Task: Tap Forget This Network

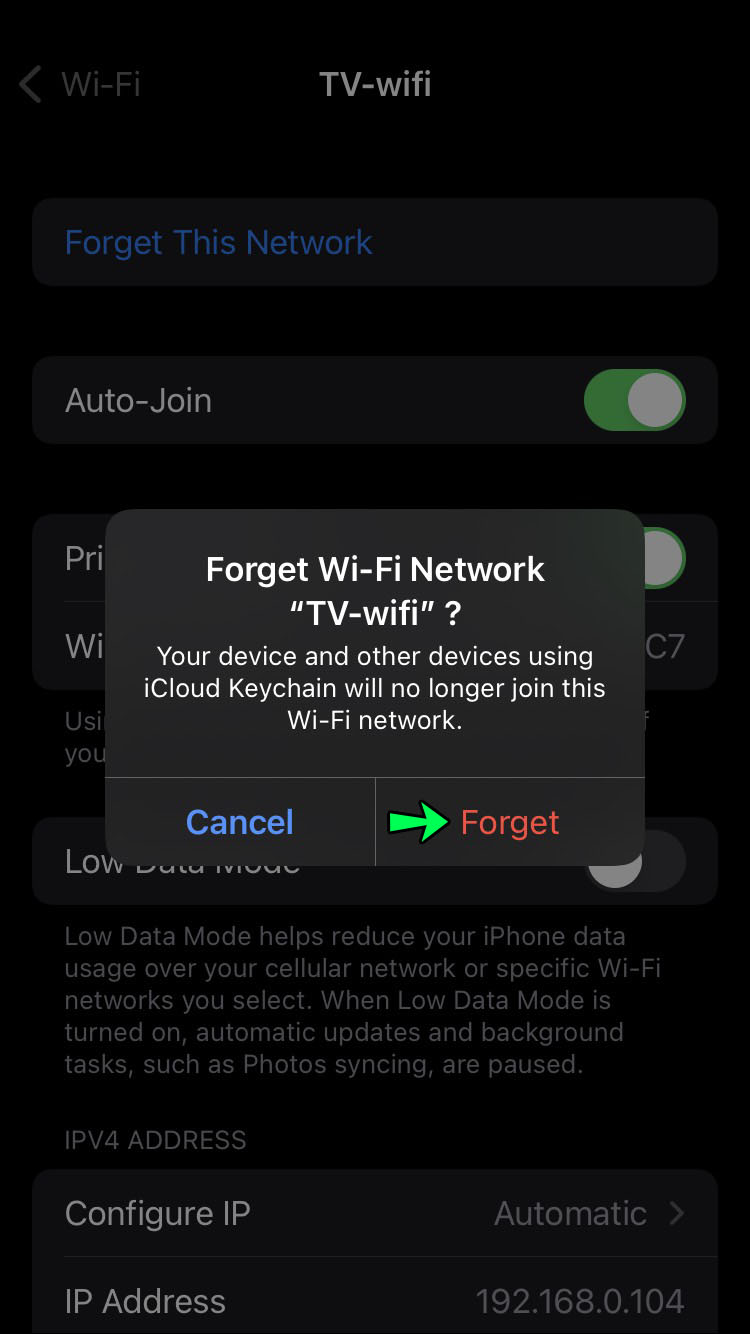Action: (219, 242)
